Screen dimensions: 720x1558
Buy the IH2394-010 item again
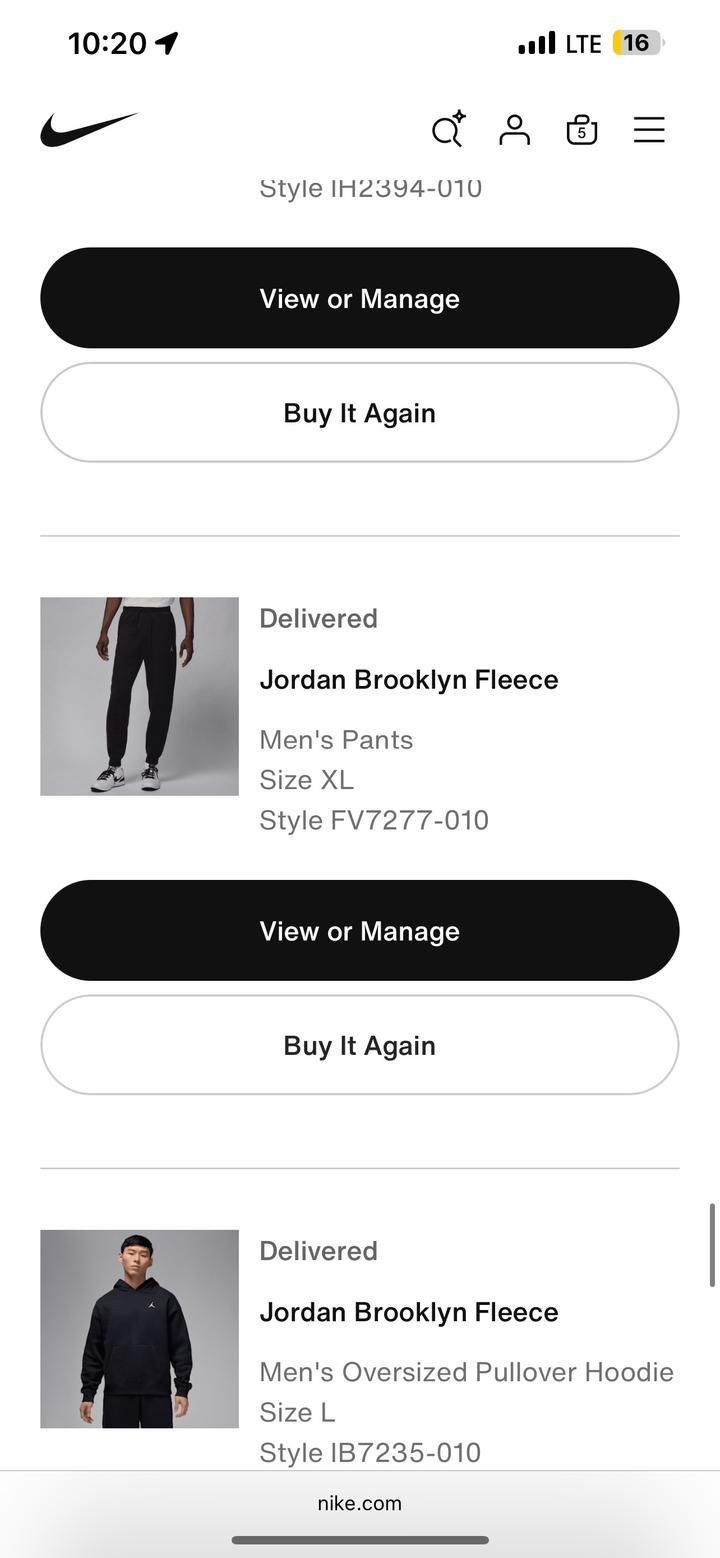[360, 413]
